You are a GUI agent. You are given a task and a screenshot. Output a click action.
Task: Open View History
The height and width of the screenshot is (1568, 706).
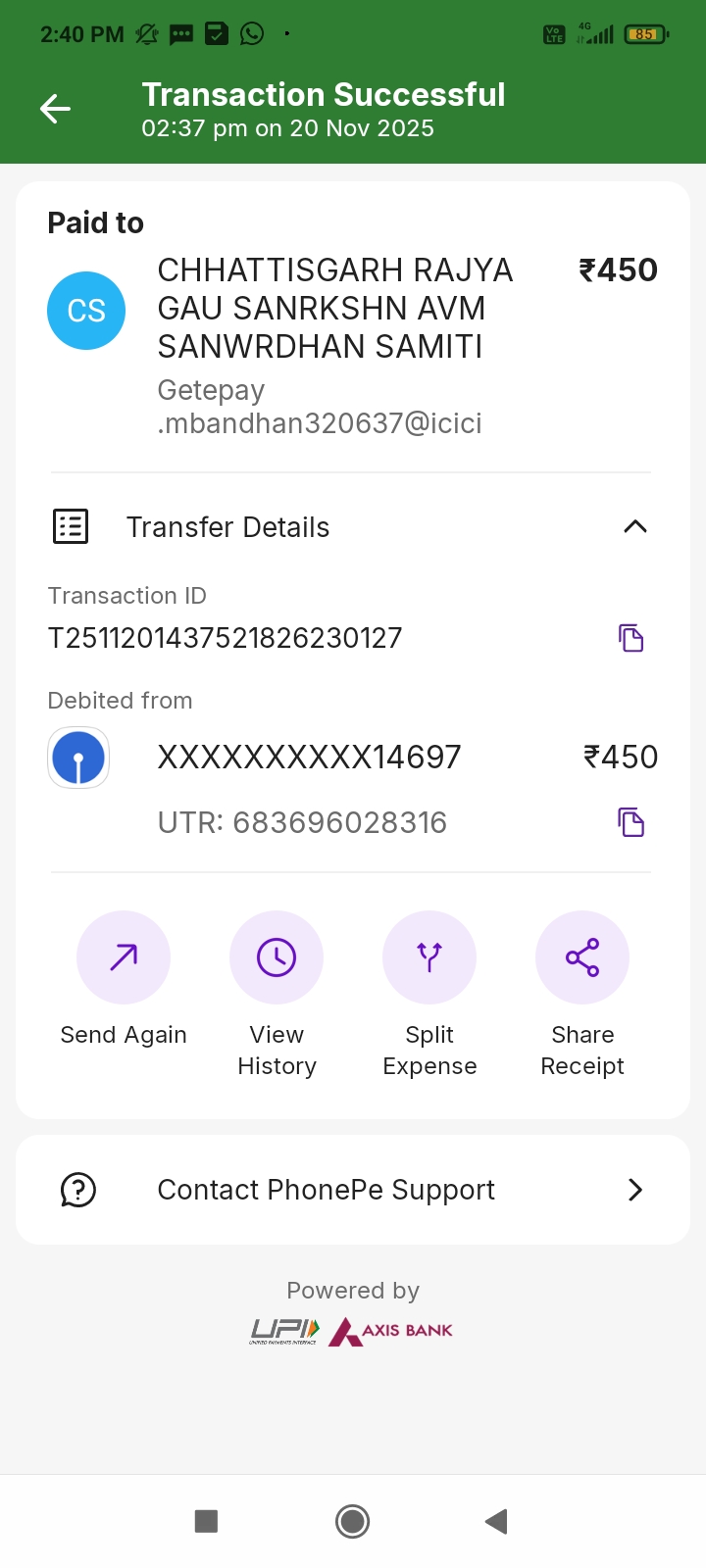[x=277, y=958]
